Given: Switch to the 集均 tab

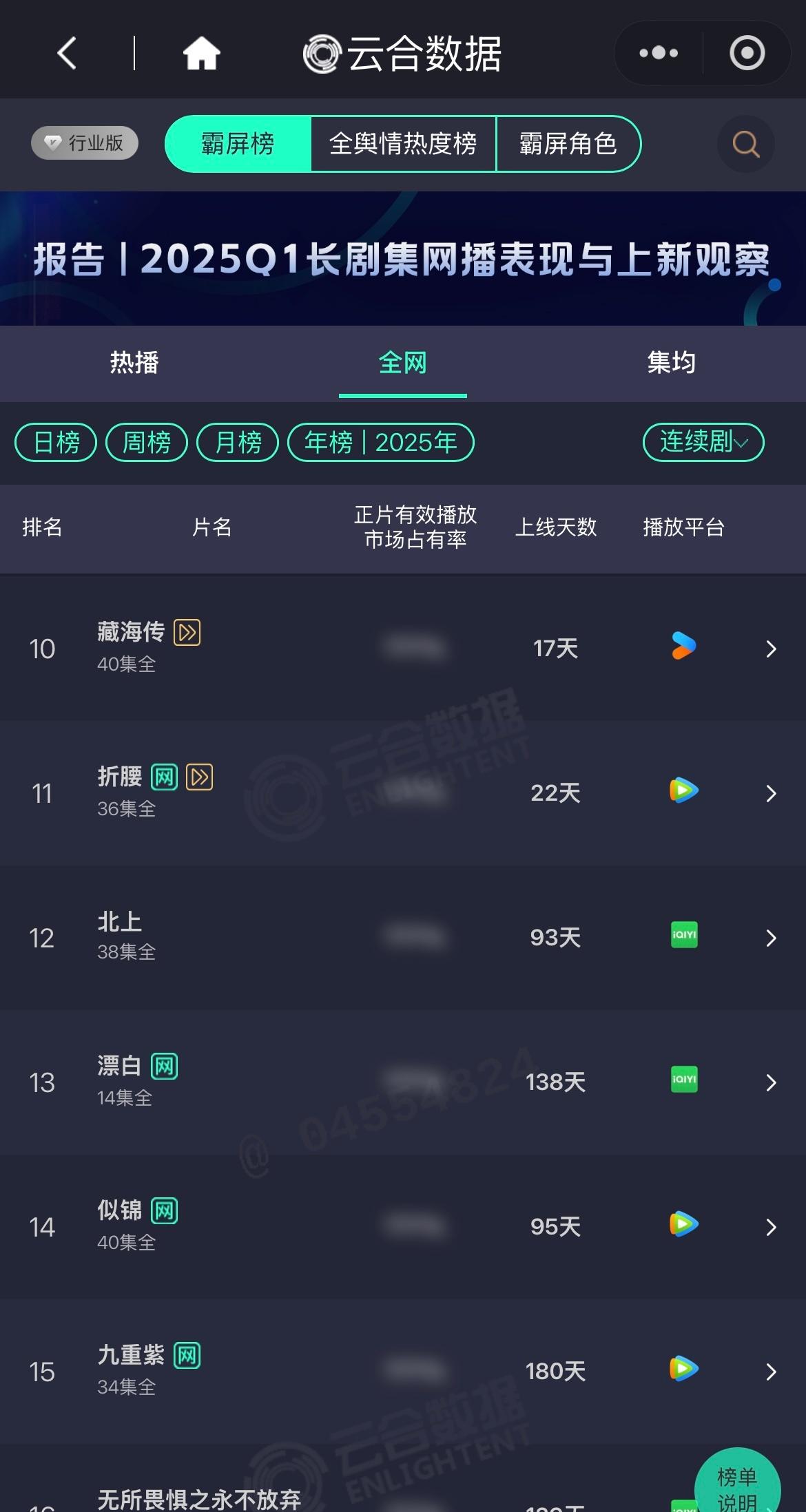Looking at the screenshot, I should pyautogui.click(x=671, y=363).
